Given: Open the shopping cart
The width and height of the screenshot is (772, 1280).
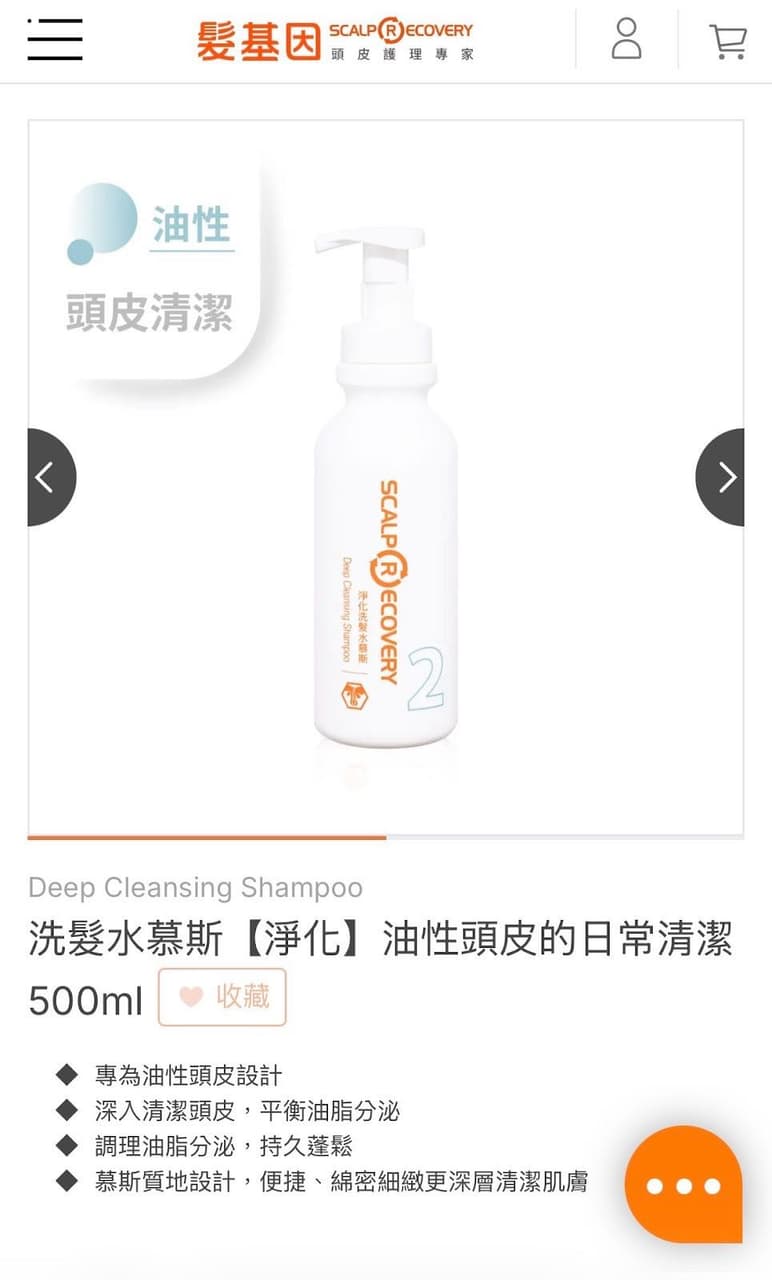Looking at the screenshot, I should tap(728, 41).
